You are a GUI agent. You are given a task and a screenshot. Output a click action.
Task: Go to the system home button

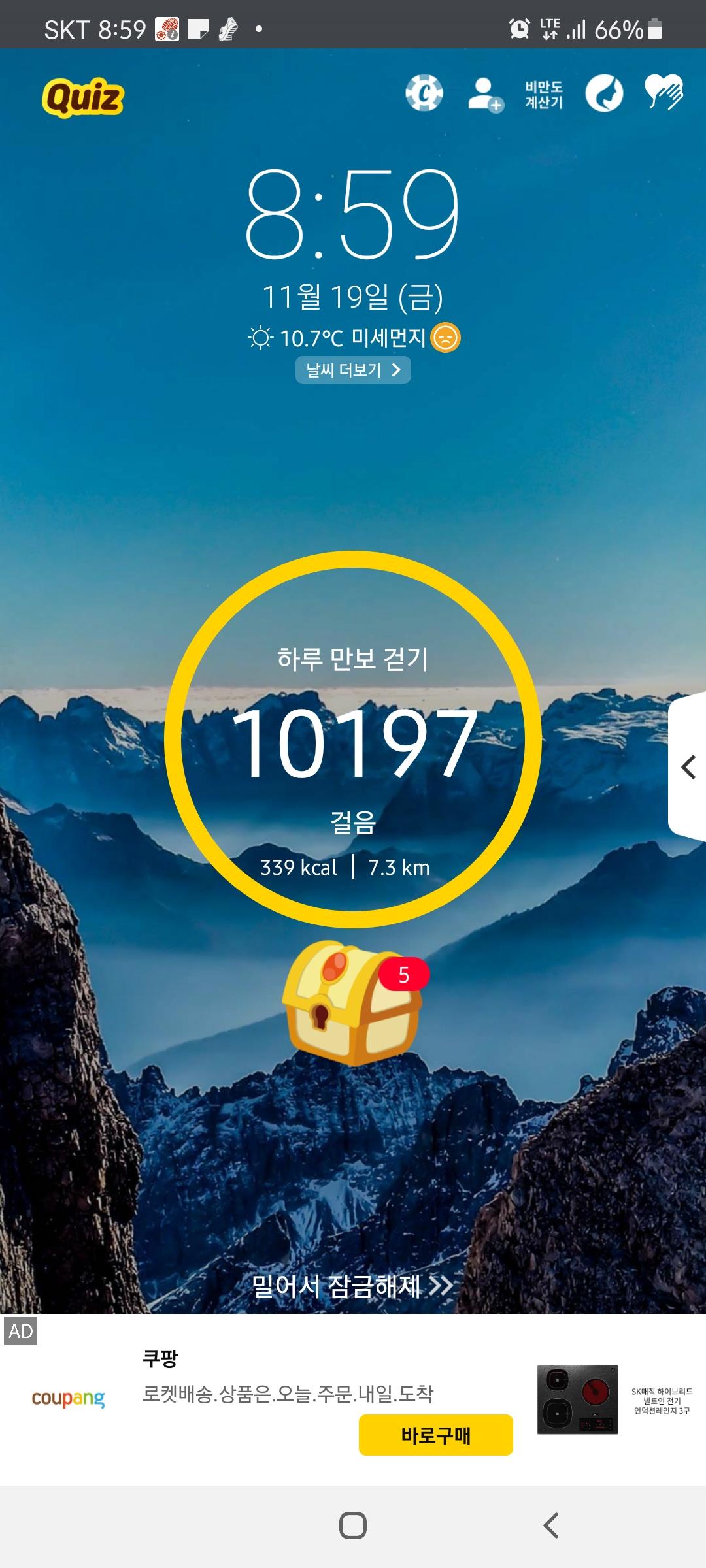[353, 1526]
